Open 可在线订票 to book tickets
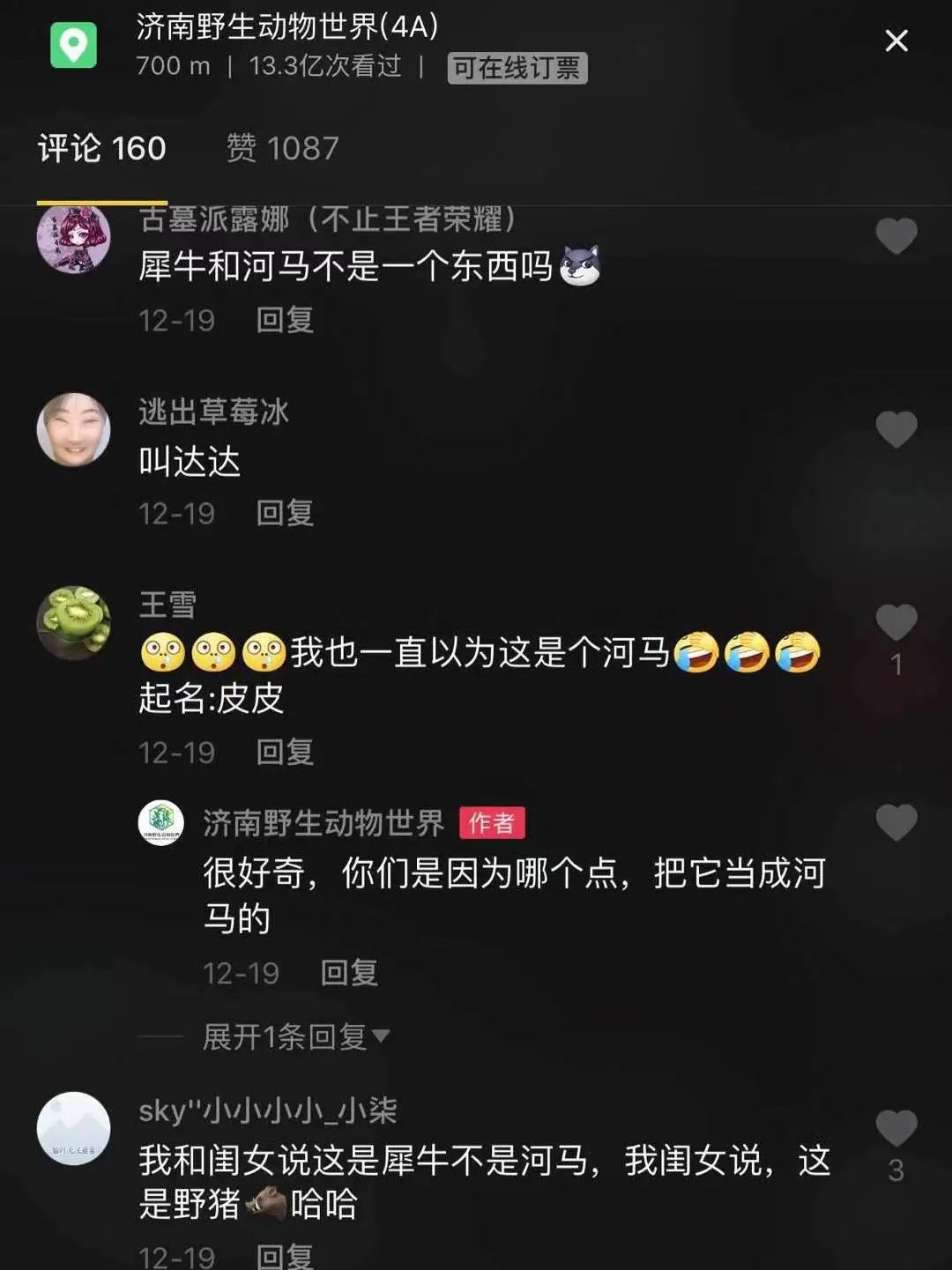This screenshot has height=1270, width=952. (517, 68)
